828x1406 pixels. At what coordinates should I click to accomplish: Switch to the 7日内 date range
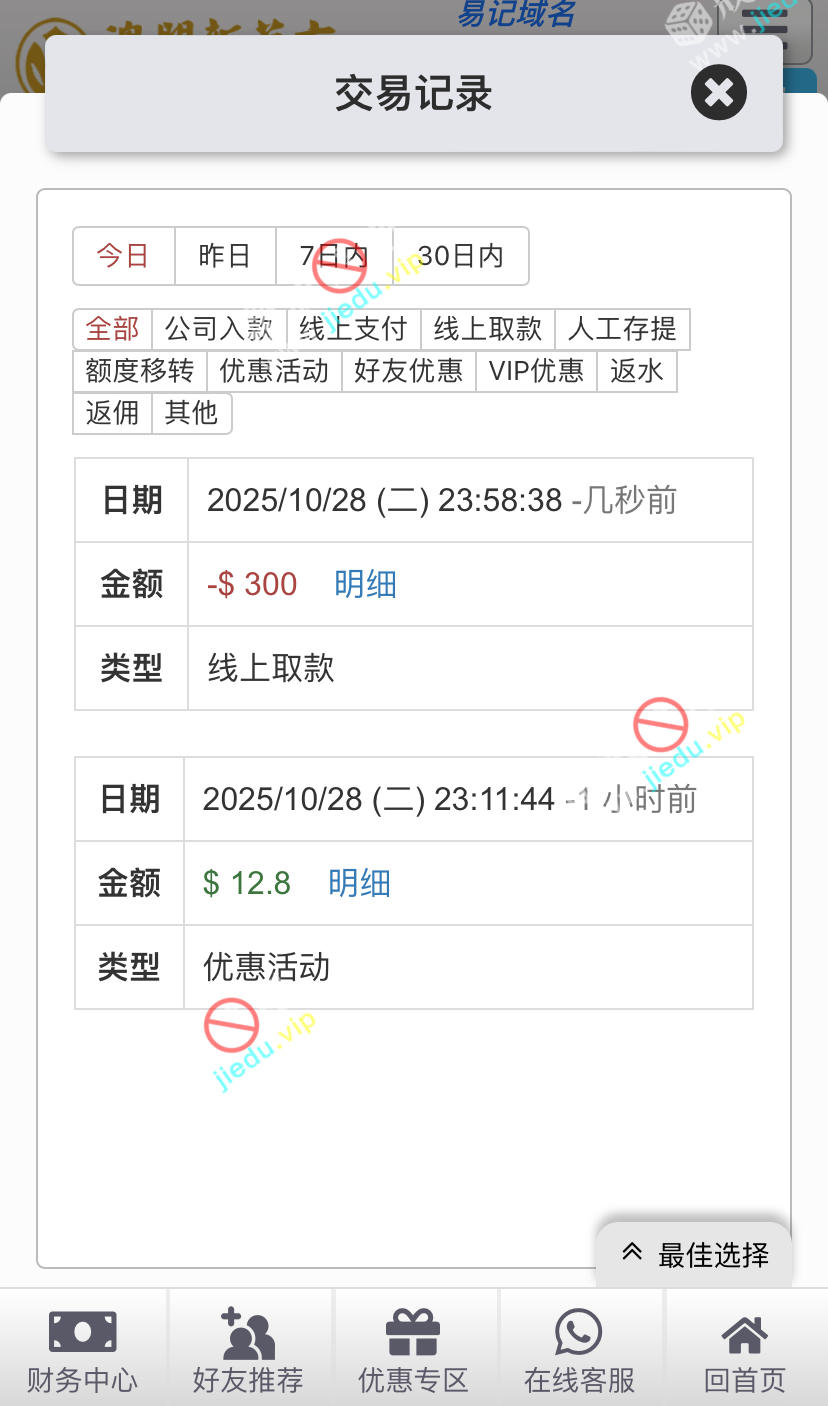pos(334,256)
